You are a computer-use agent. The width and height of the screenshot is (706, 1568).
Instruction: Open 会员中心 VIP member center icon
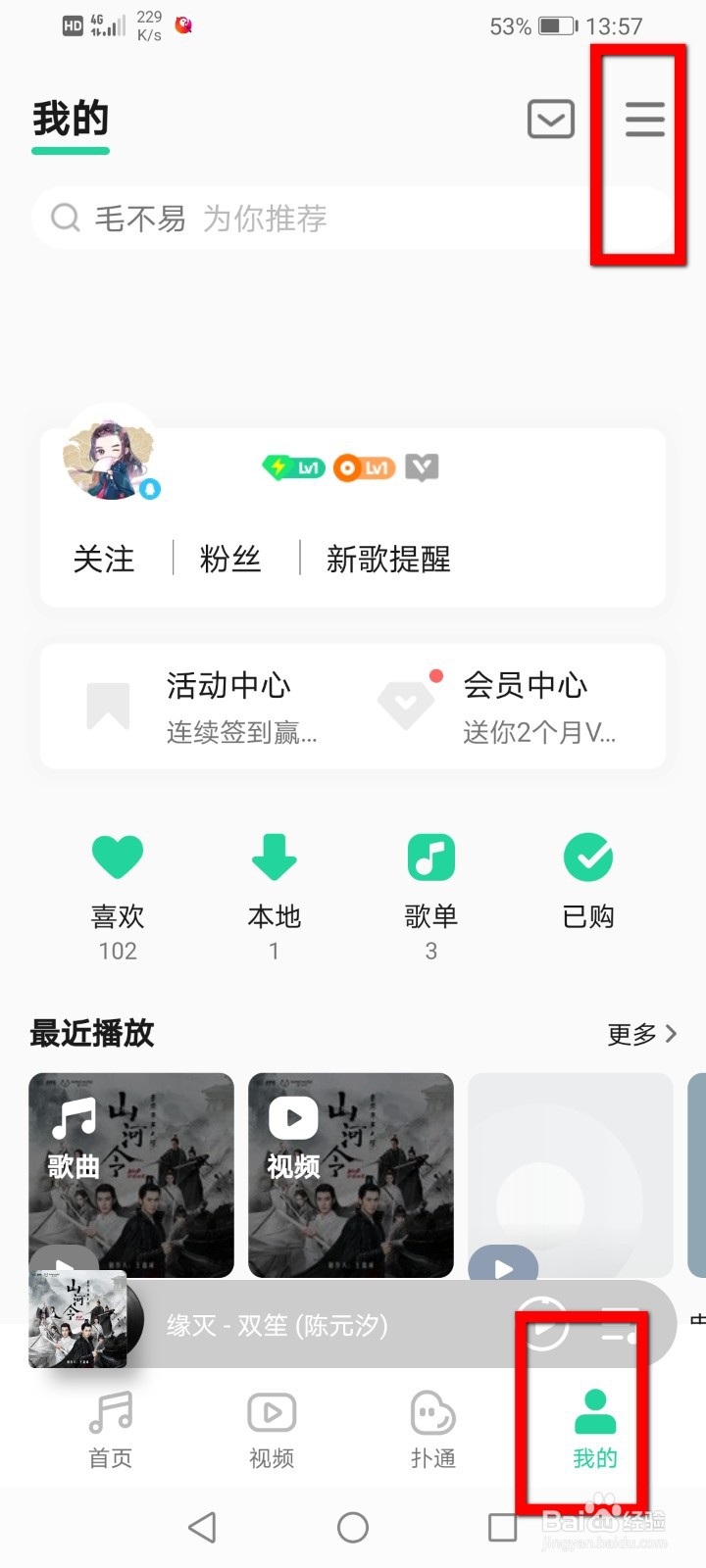pos(408,701)
